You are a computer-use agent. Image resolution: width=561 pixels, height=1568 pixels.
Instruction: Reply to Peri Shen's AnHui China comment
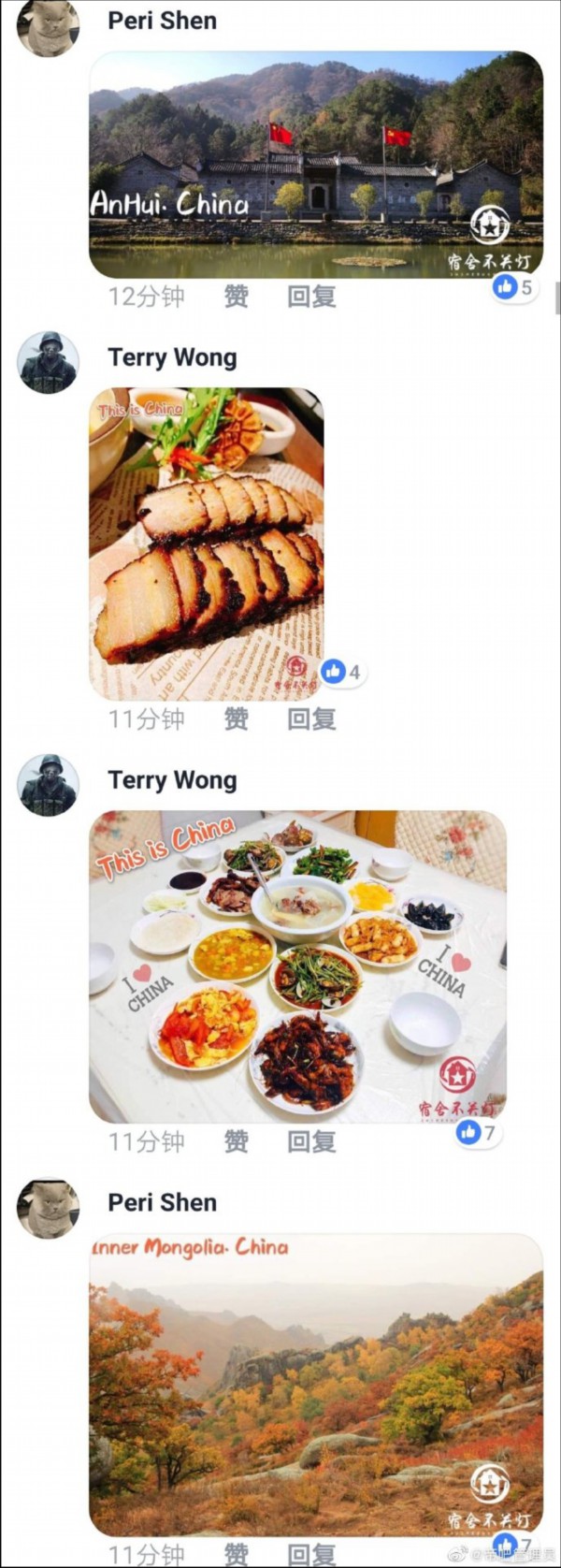coord(311,297)
